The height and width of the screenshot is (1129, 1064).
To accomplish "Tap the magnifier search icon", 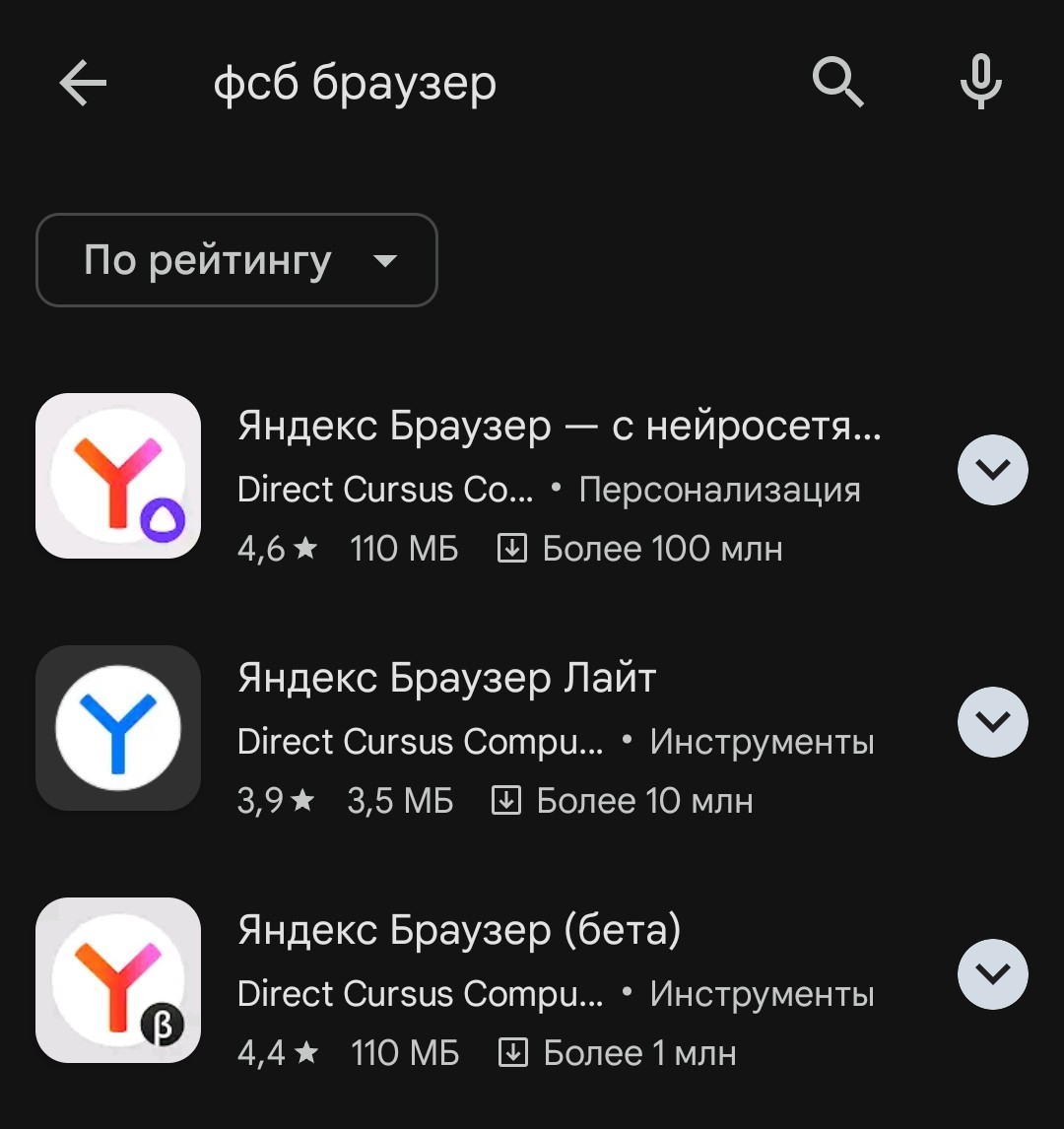I will point(837,82).
